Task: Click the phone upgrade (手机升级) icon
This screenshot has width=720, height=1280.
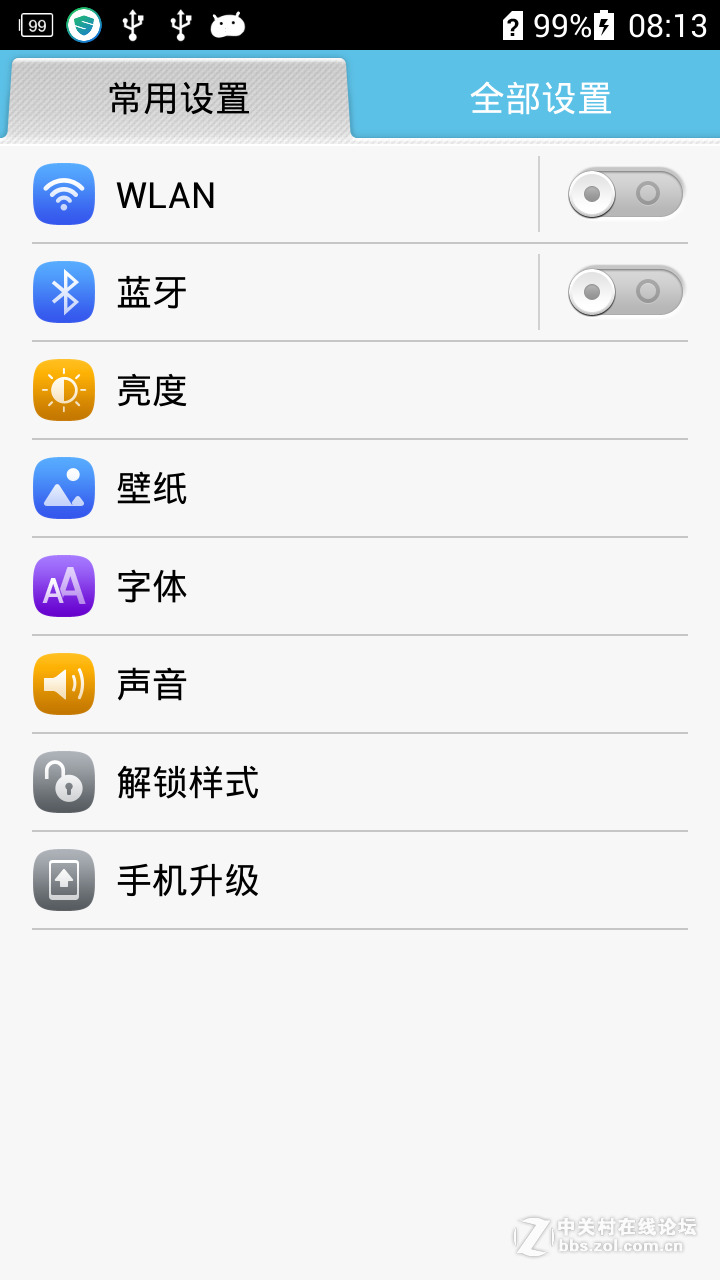Action: (x=64, y=880)
